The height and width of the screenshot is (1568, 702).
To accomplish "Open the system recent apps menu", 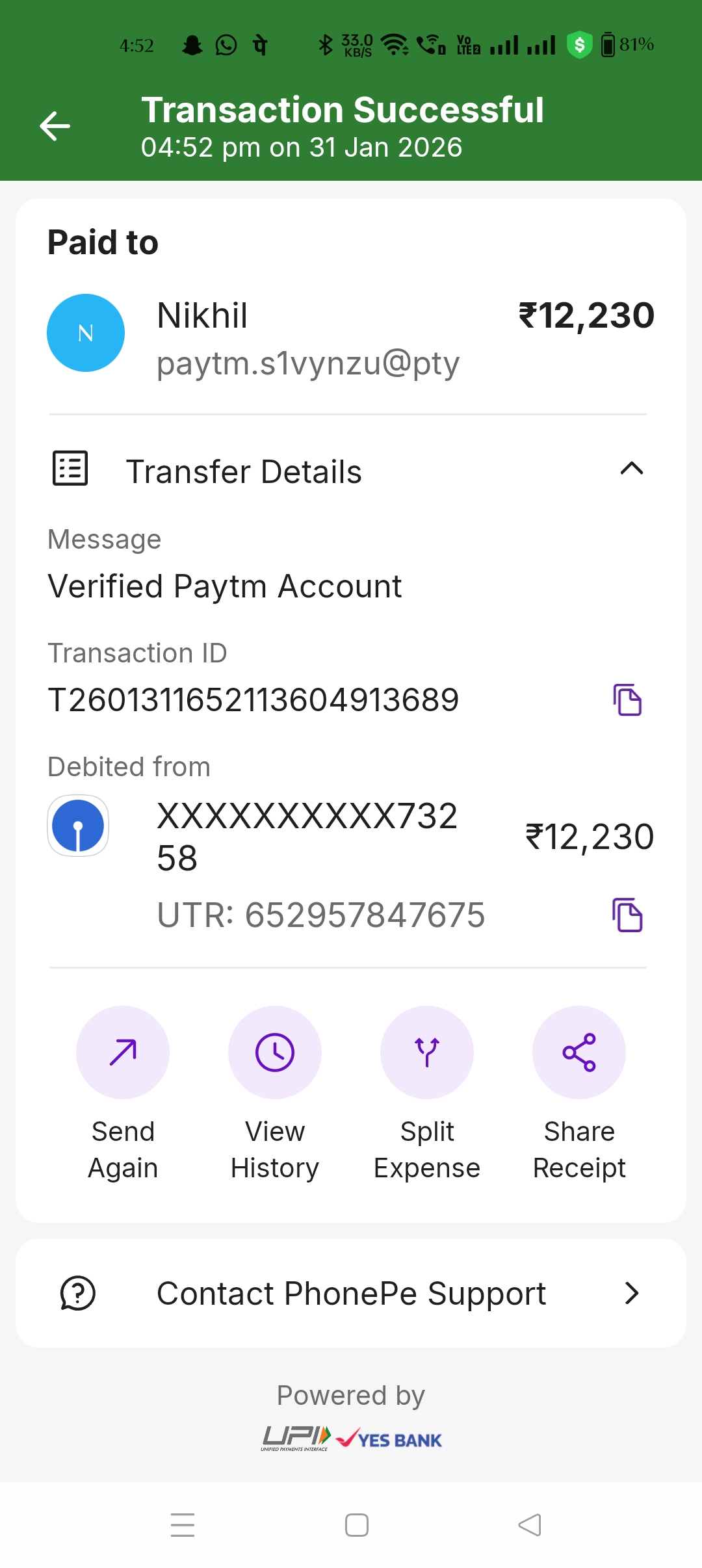I will pos(183,1525).
